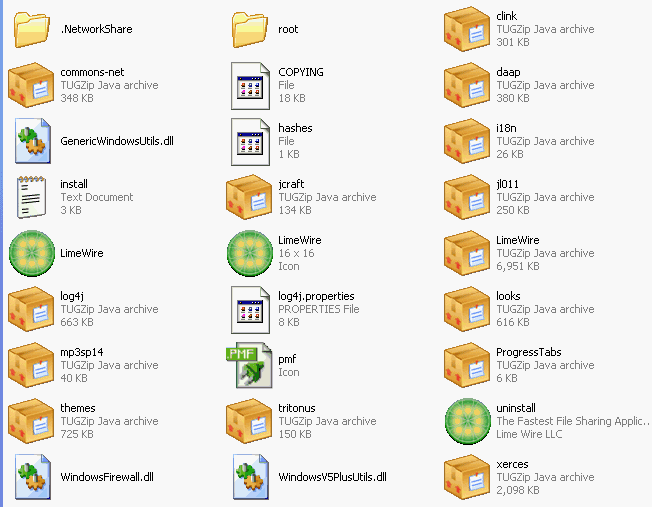The width and height of the screenshot is (652, 507).
Task: Open the install text document
Action: [x=32, y=197]
